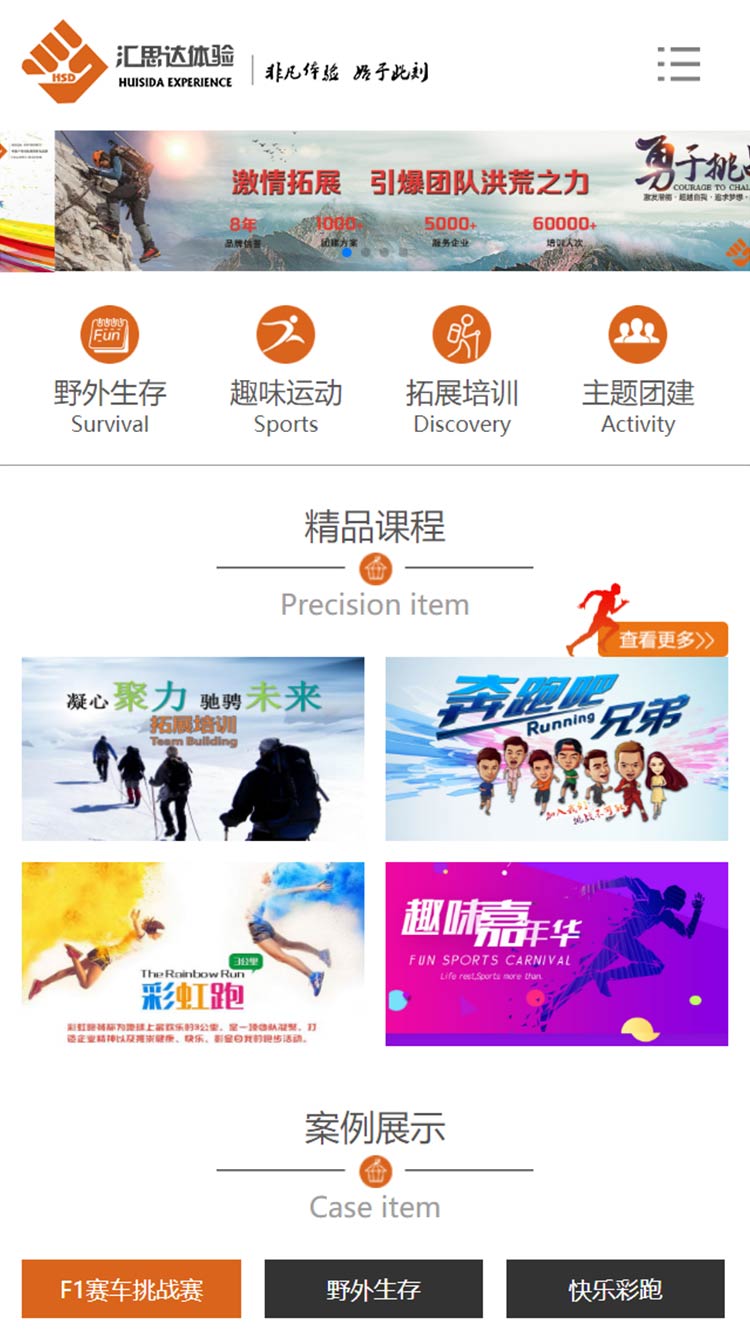View the 彩虹跑 Rainbow Run course
750x1334 pixels.
[193, 954]
